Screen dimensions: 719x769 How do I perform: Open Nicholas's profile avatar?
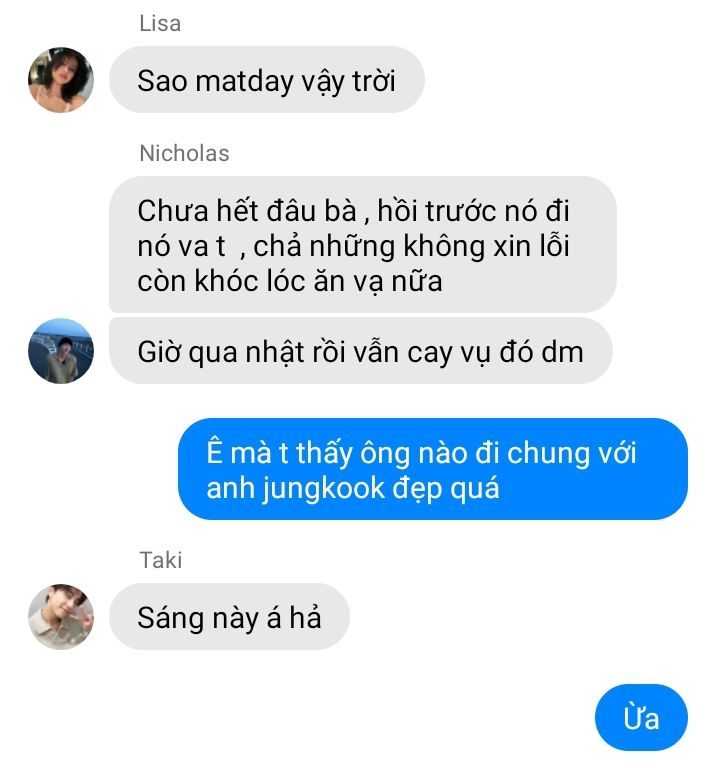(x=60, y=351)
